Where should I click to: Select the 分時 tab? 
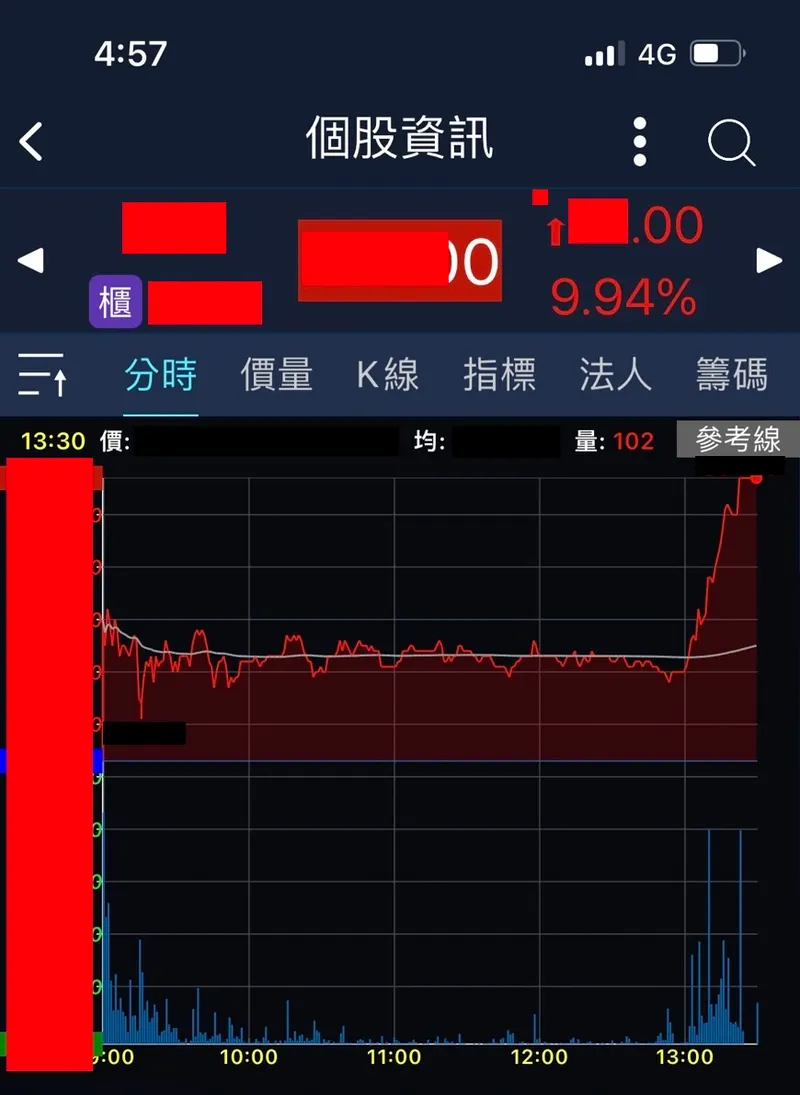(x=161, y=376)
